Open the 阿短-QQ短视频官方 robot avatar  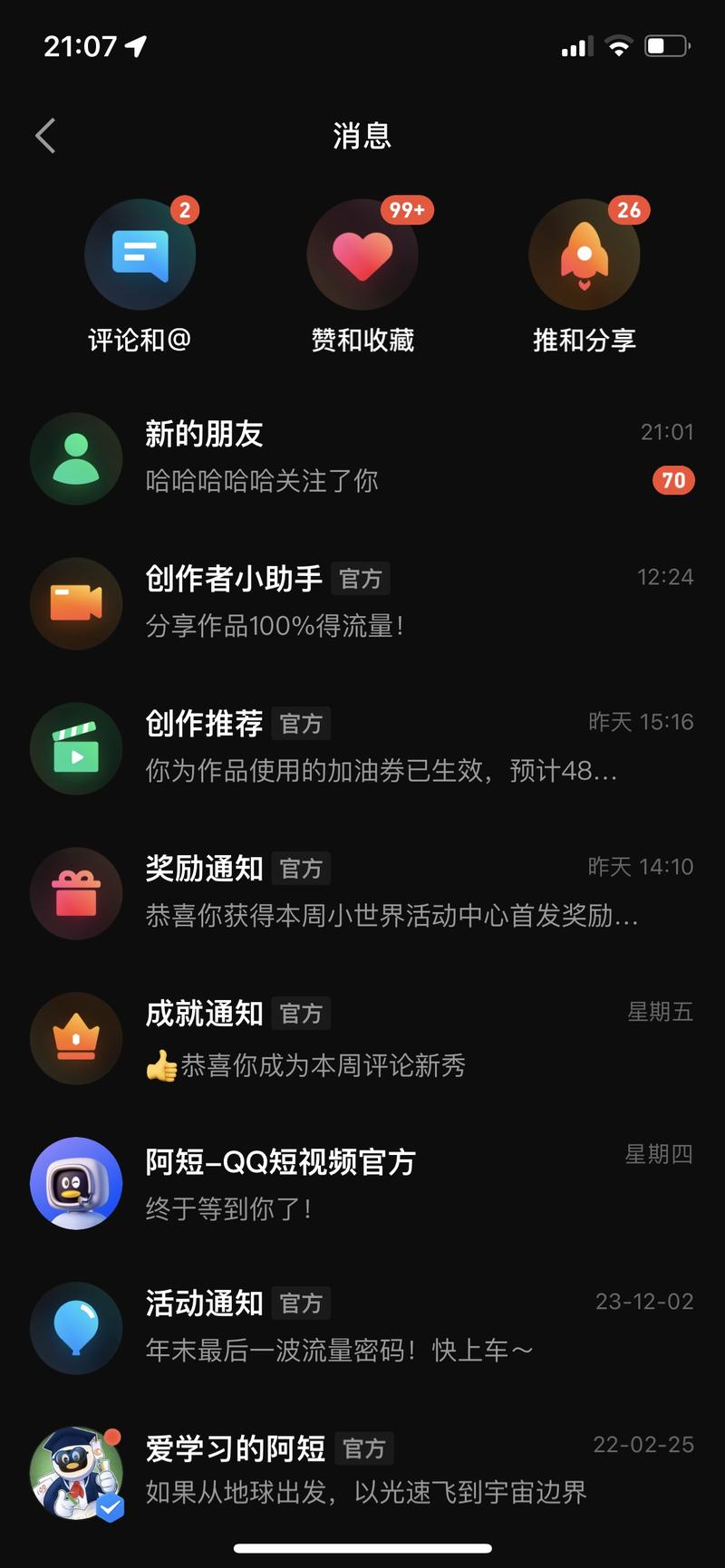point(76,1183)
